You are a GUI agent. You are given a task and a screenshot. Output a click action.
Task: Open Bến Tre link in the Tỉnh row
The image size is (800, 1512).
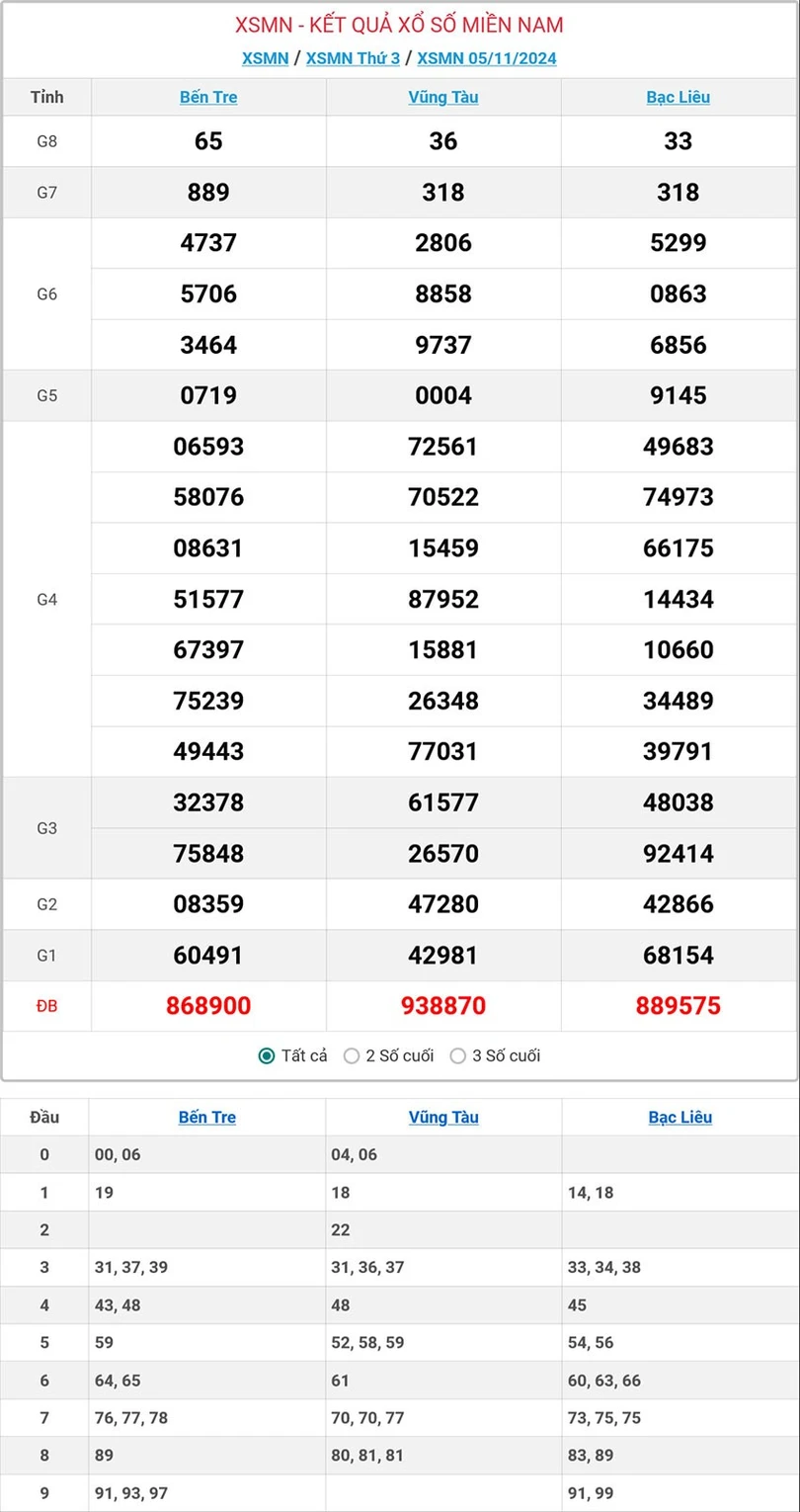[x=208, y=97]
